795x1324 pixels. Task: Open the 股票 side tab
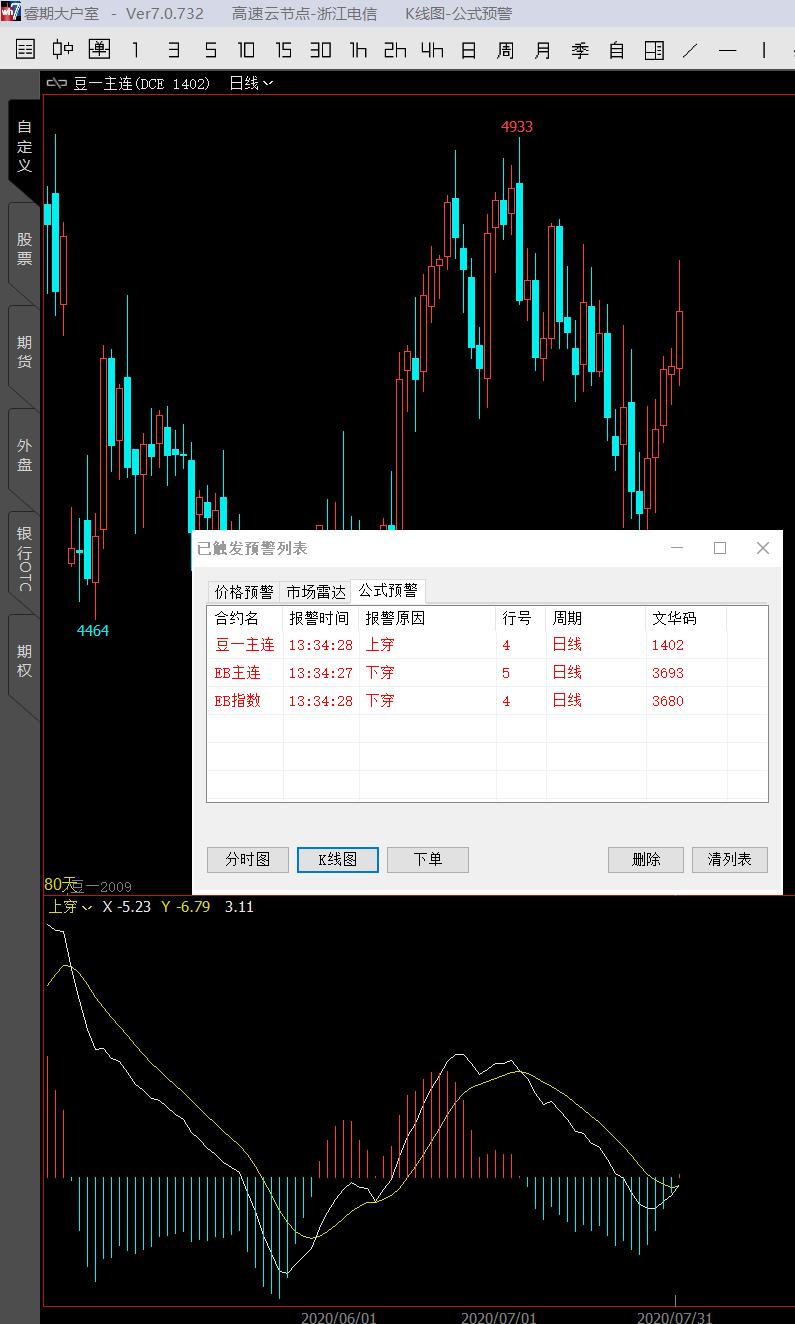pos(24,249)
